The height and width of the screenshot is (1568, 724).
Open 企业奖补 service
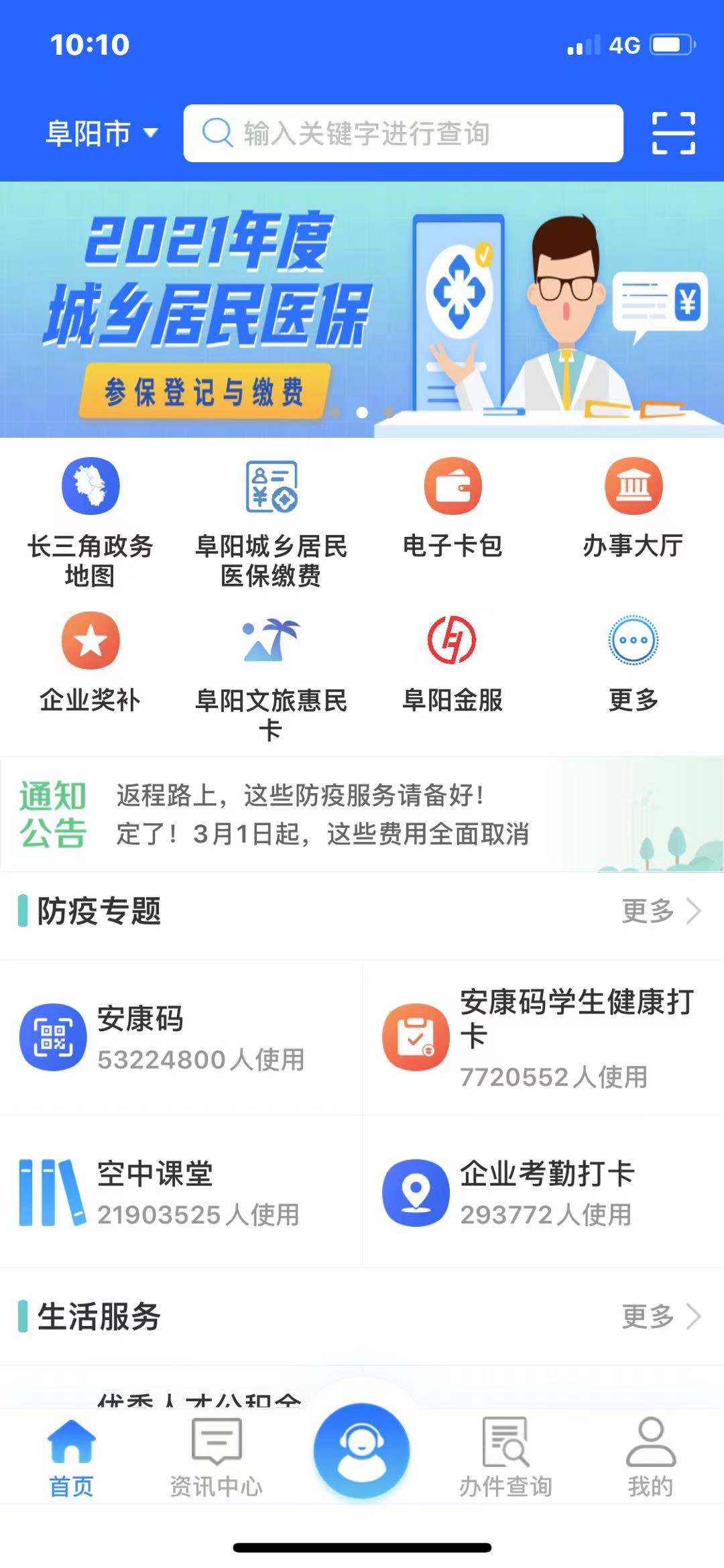pyautogui.click(x=90, y=662)
